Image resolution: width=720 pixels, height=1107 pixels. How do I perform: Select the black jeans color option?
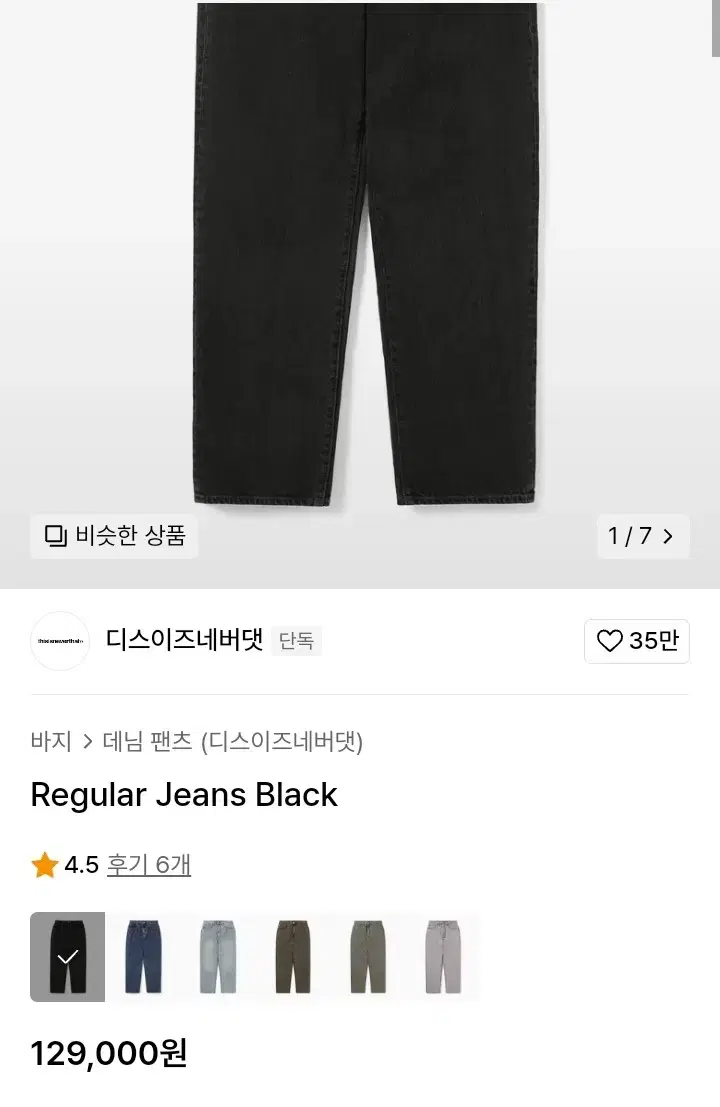67,957
